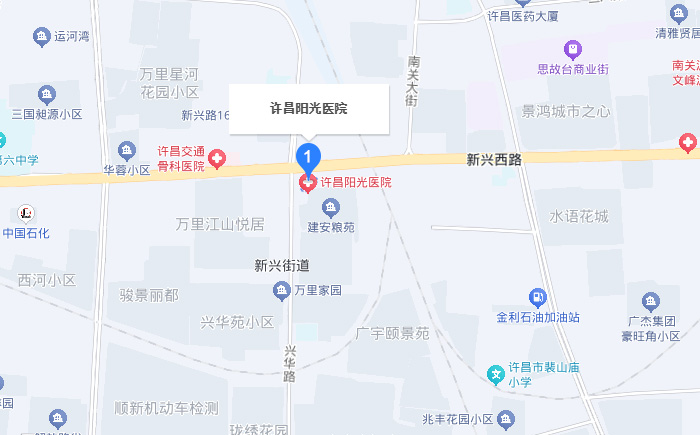Screen dimensions: 700x435
Task: Select the 许昌市裴山庙小学 school point
Action: tap(495, 375)
